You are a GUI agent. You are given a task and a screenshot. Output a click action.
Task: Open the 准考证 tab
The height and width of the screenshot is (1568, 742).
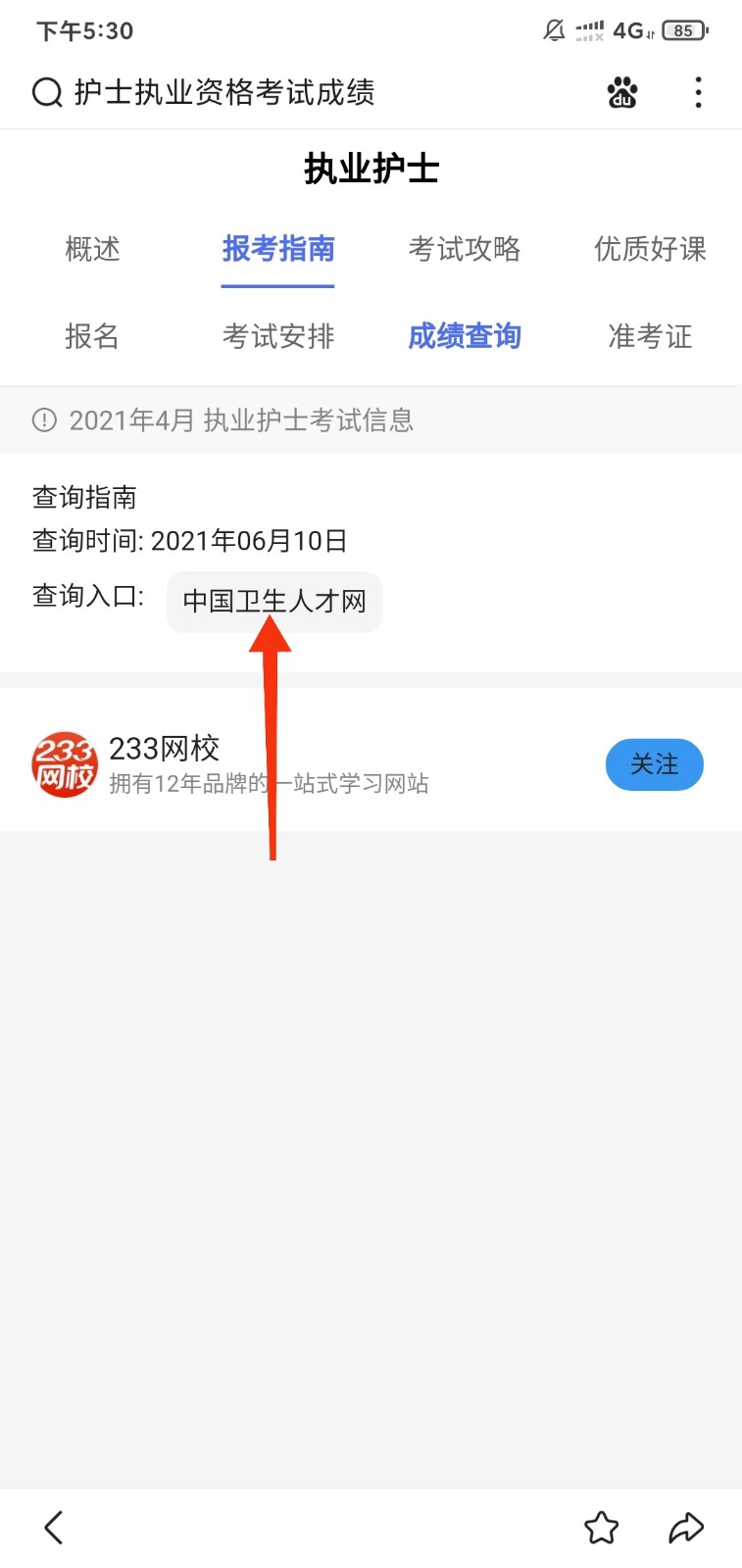pyautogui.click(x=650, y=337)
